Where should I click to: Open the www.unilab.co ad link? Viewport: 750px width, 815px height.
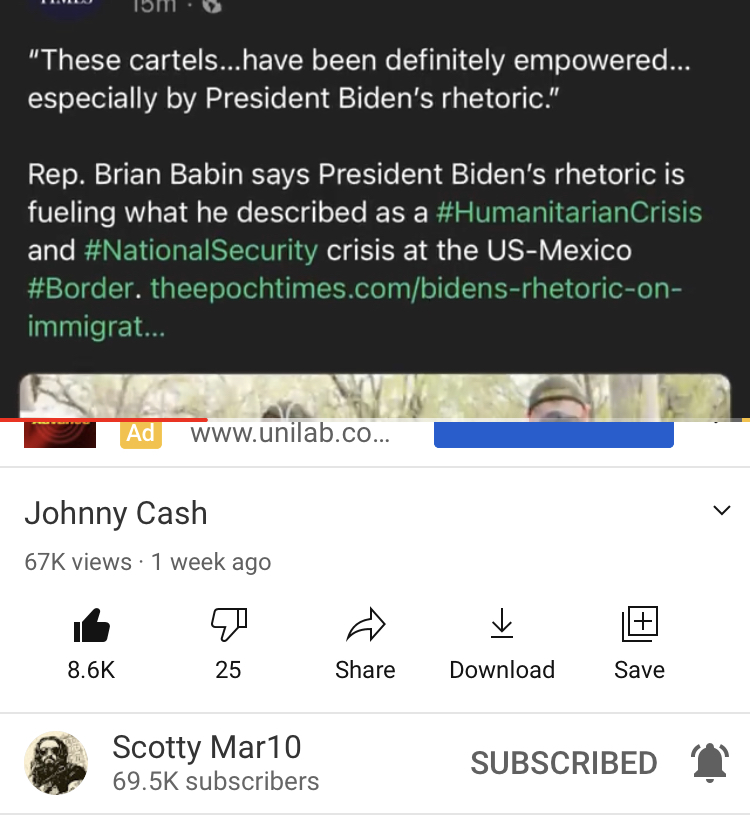(289, 434)
